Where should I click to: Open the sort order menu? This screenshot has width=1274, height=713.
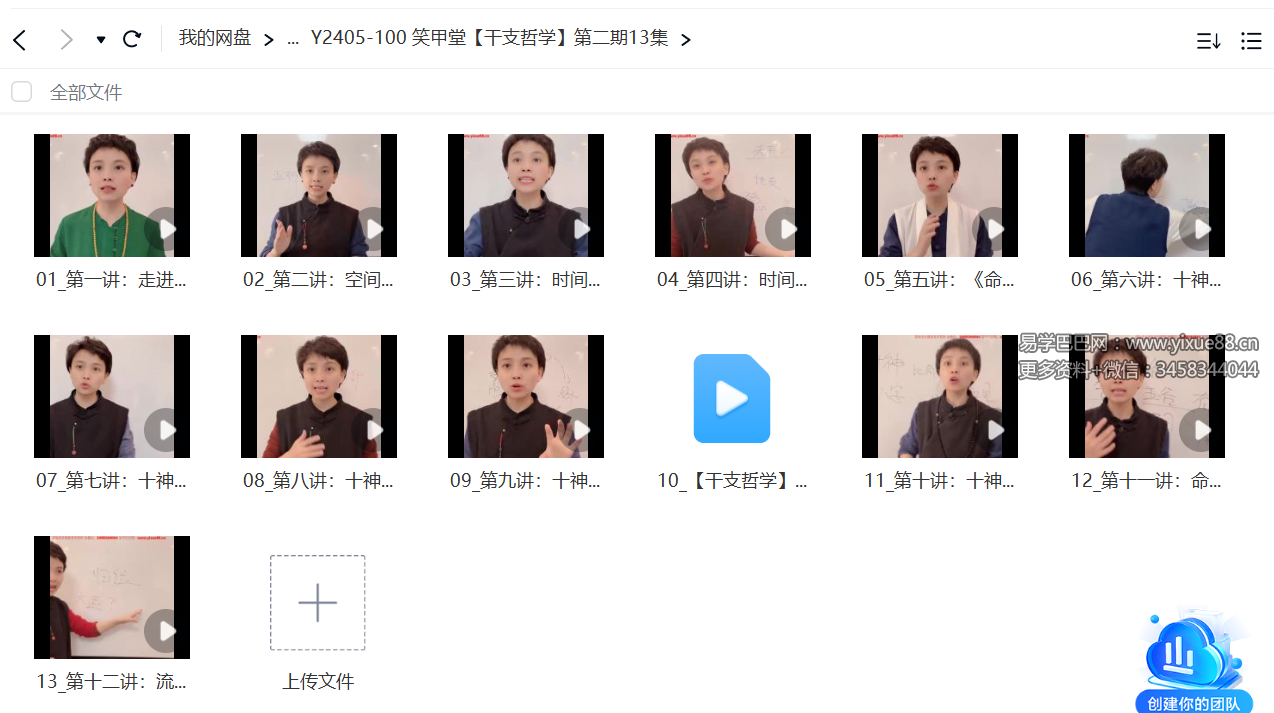(x=1208, y=40)
